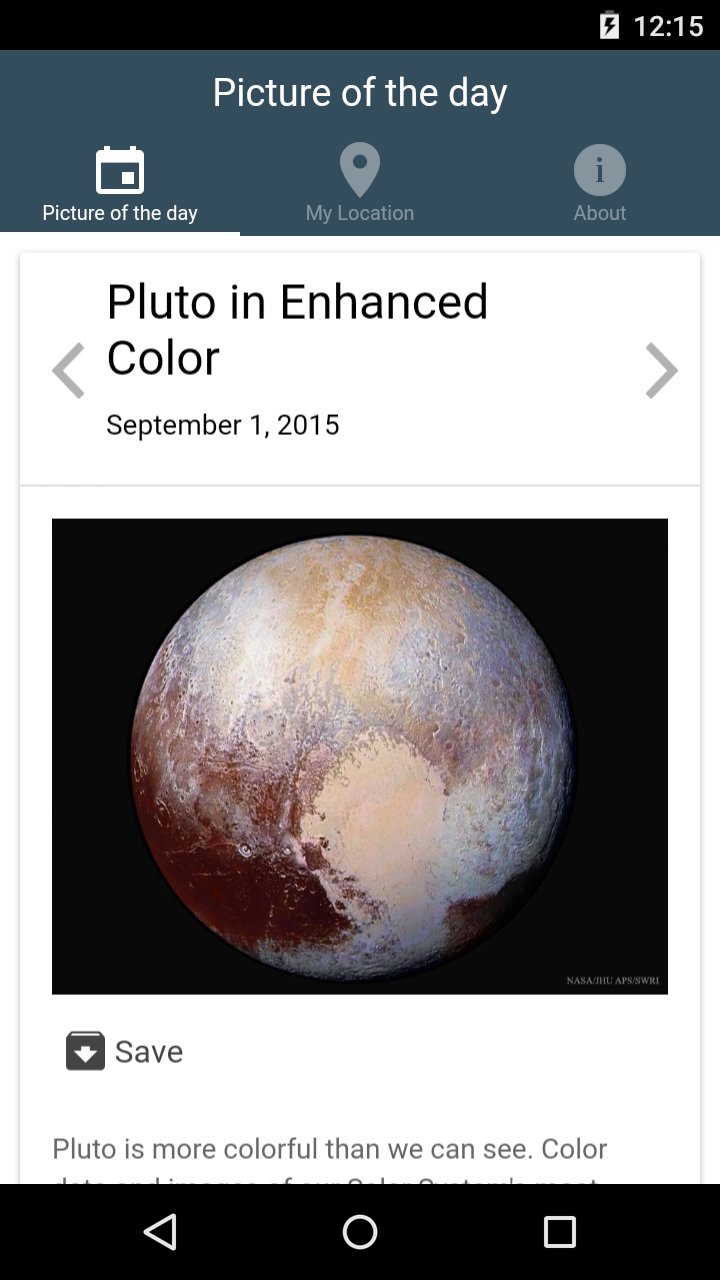The width and height of the screenshot is (720, 1280).
Task: Switch to the My Location tab
Action: point(359,183)
